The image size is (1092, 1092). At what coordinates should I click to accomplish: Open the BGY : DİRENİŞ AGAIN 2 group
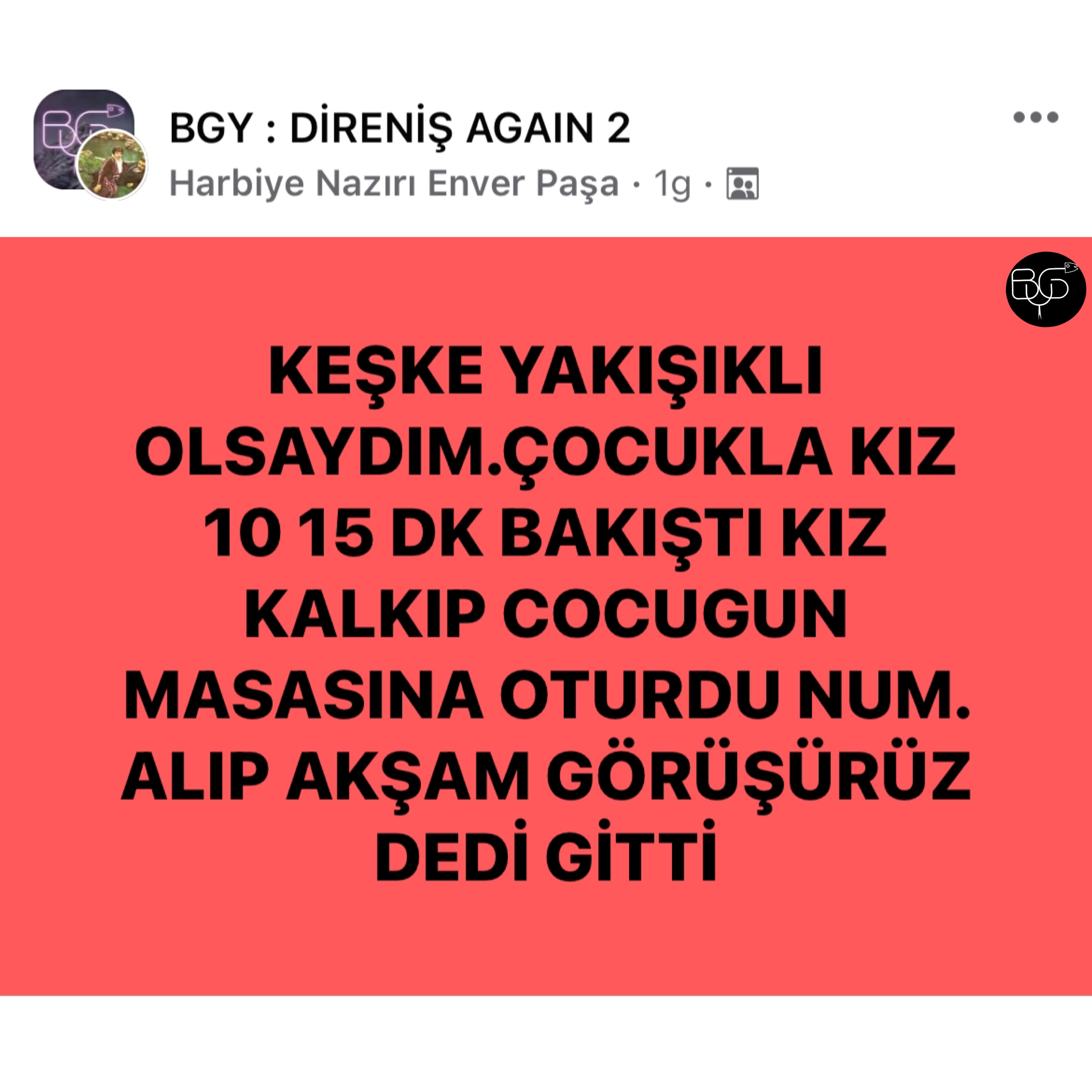pos(399,128)
